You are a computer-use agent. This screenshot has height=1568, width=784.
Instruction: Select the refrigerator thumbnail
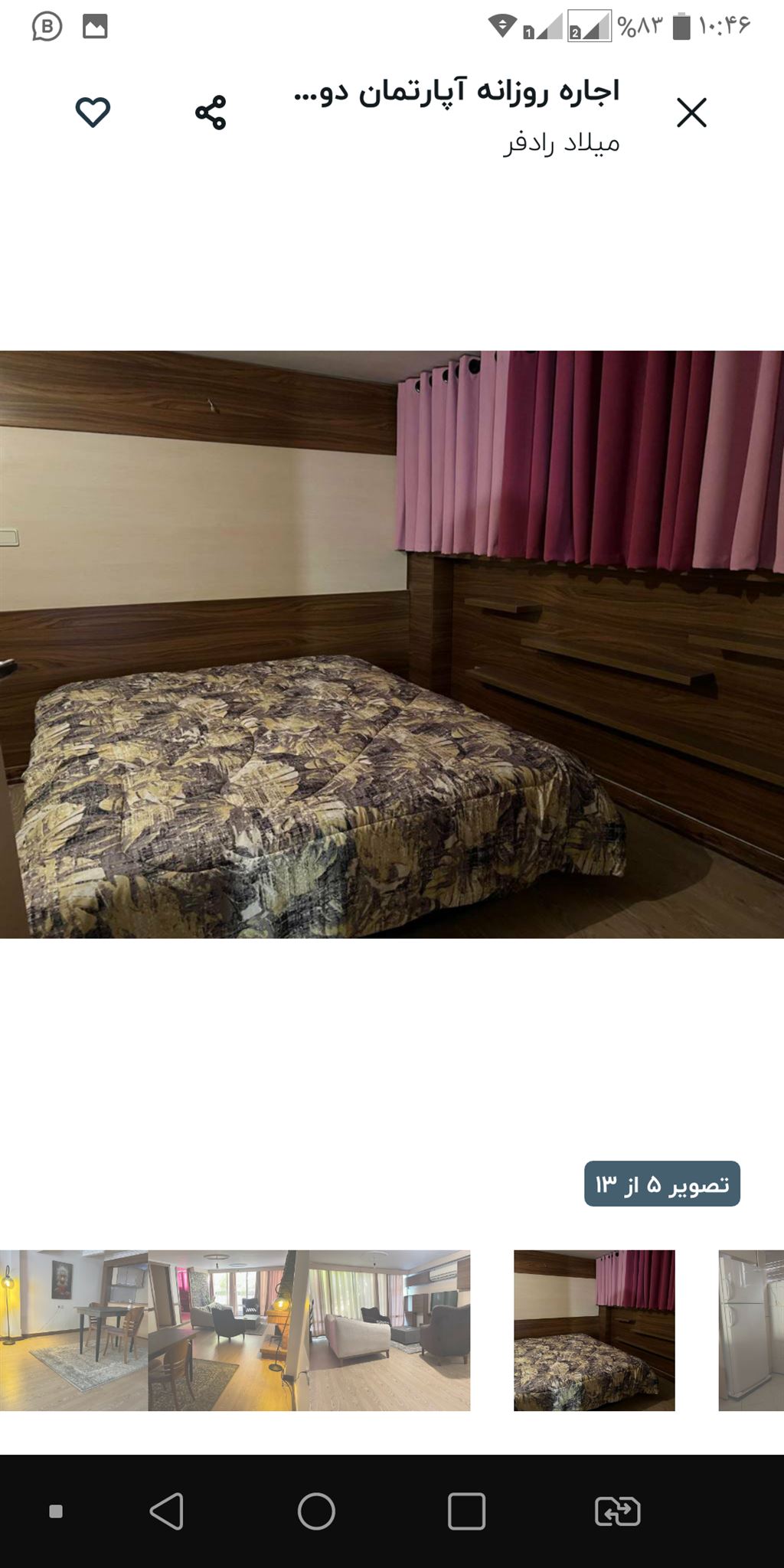[x=751, y=1330]
